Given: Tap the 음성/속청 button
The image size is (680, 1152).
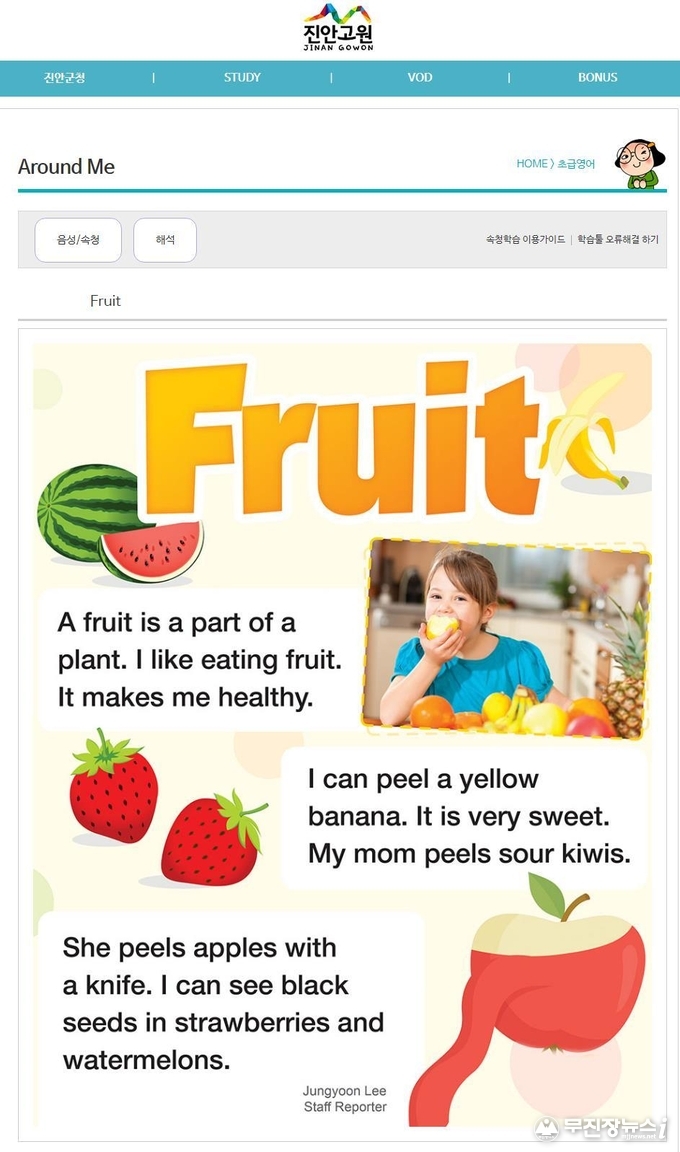Looking at the screenshot, I should 78,240.
